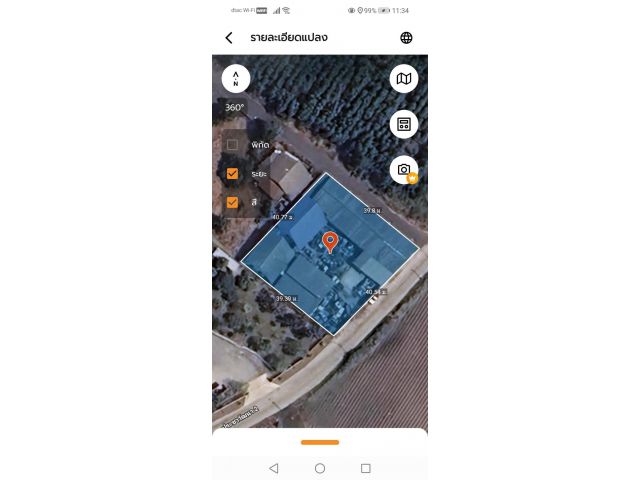Tap the premium camera capture button
This screenshot has width=640, height=480.
click(x=404, y=170)
